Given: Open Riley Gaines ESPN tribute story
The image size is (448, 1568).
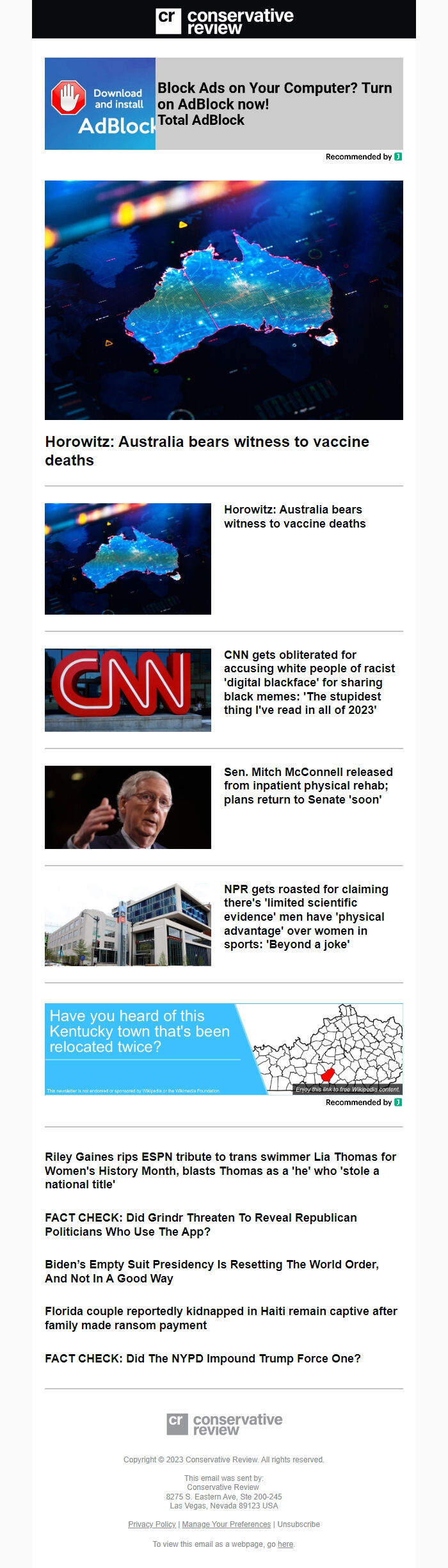Looking at the screenshot, I should pos(220,1170).
